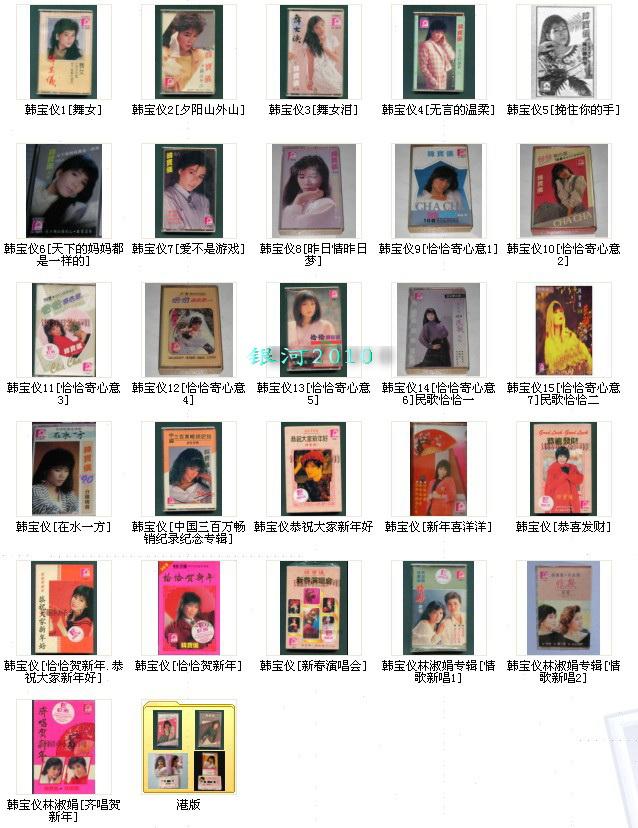This screenshot has width=638, height=828.
Task: Open the 韩宝仪2[夕阳山外山] item
Action: pyautogui.click(x=188, y=52)
